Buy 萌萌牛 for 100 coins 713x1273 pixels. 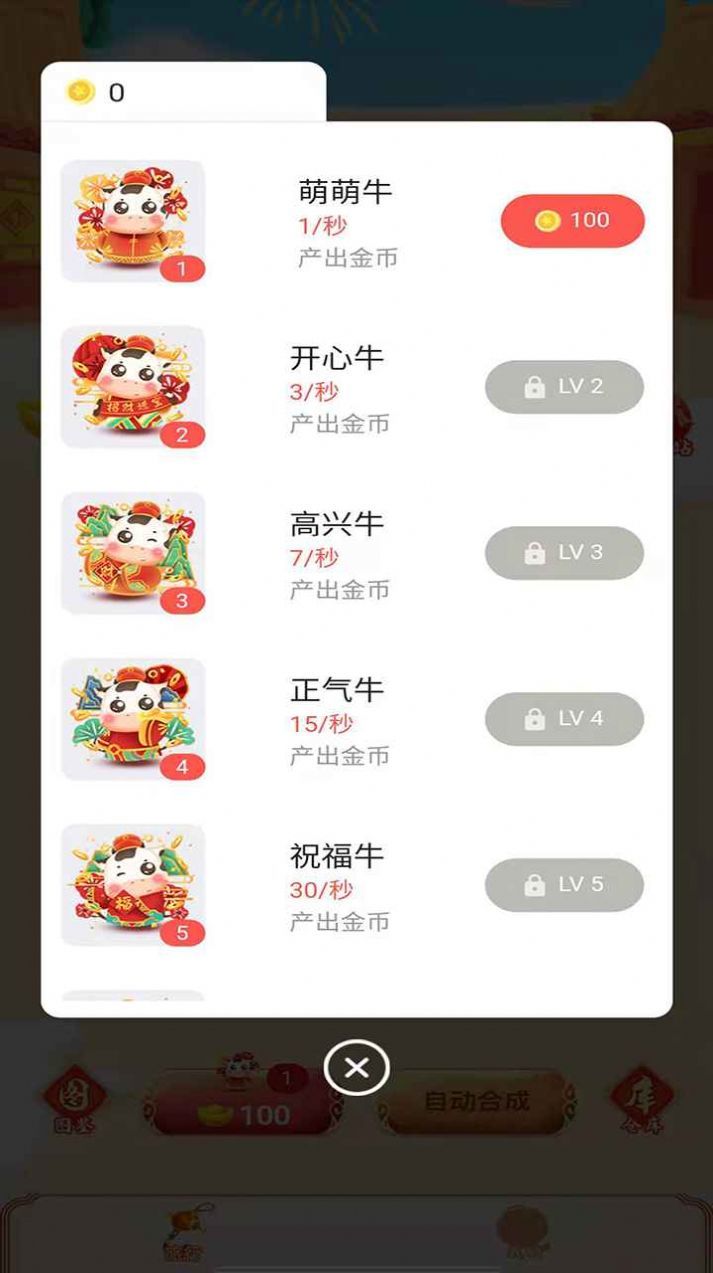click(572, 221)
